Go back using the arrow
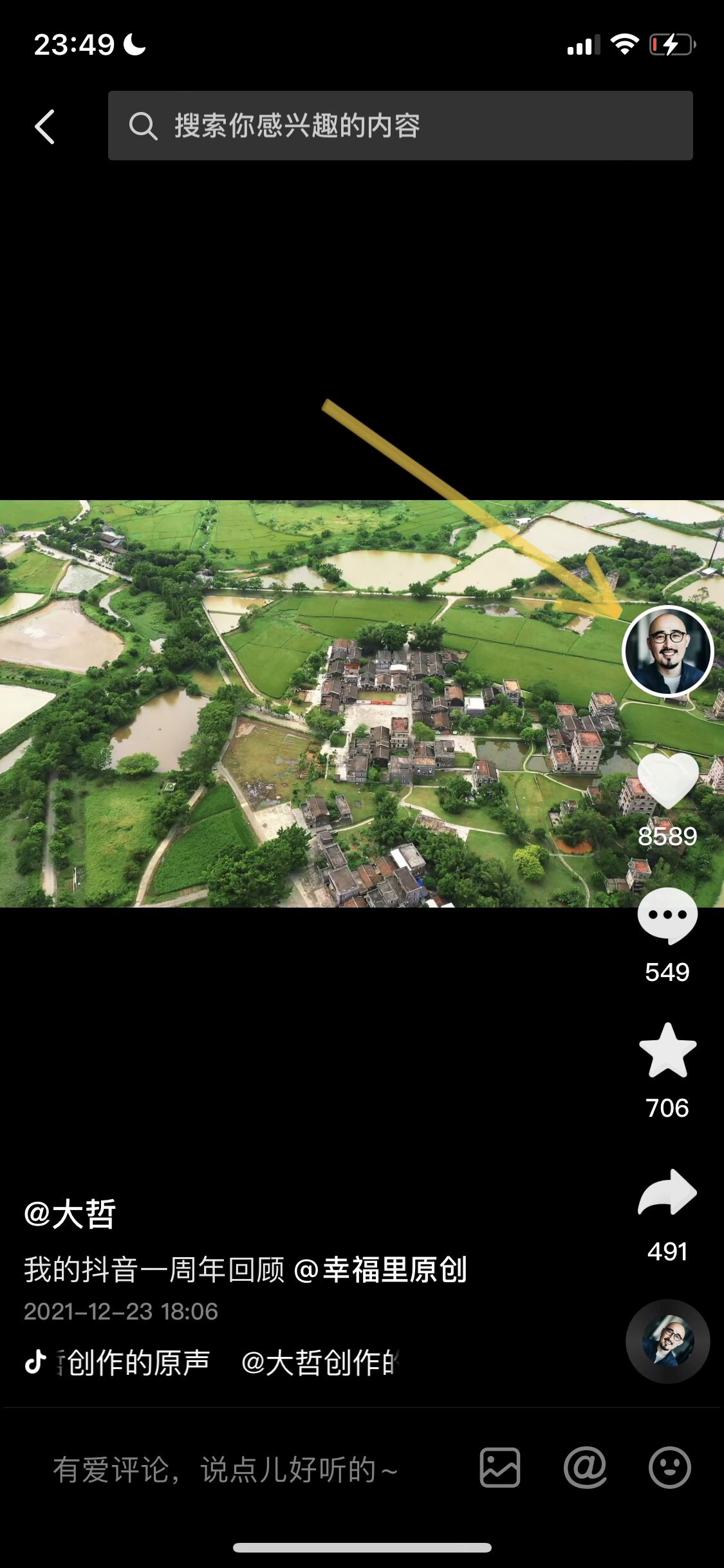Screen dimensions: 724x1568 point(44,126)
